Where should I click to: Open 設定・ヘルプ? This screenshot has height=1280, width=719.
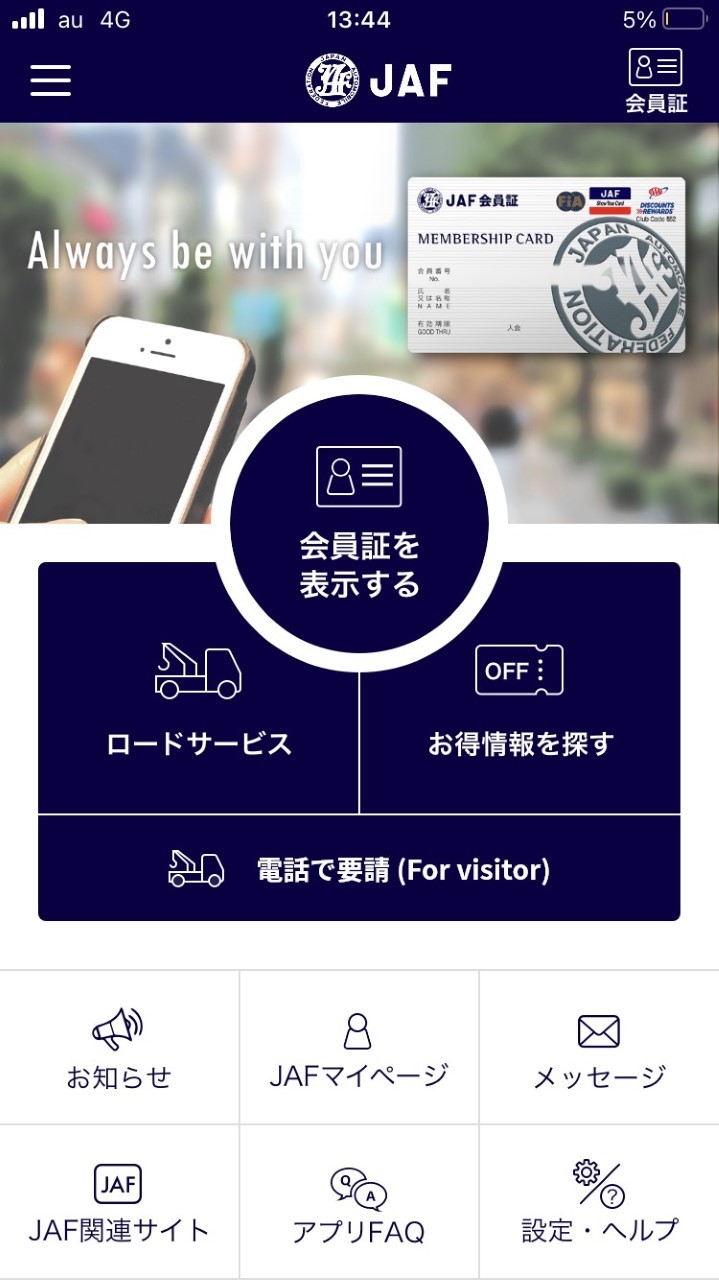pos(599,1202)
